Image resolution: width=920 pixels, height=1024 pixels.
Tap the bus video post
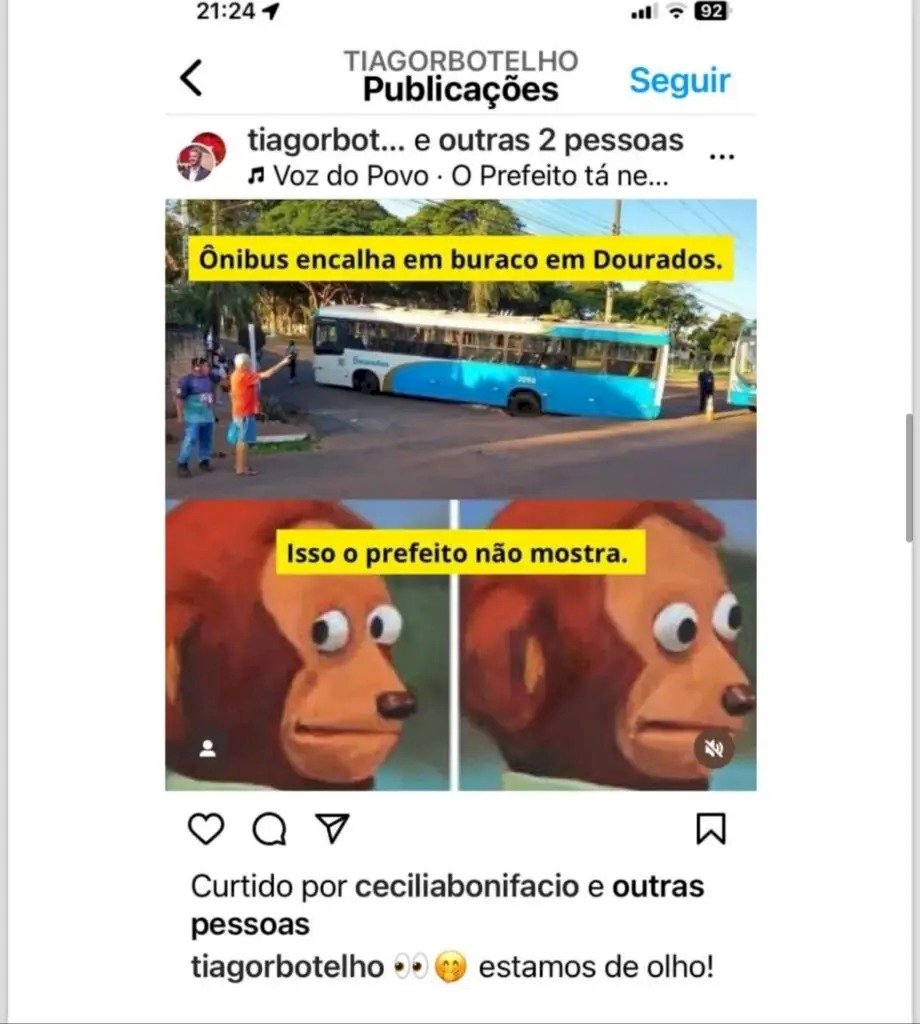461,494
